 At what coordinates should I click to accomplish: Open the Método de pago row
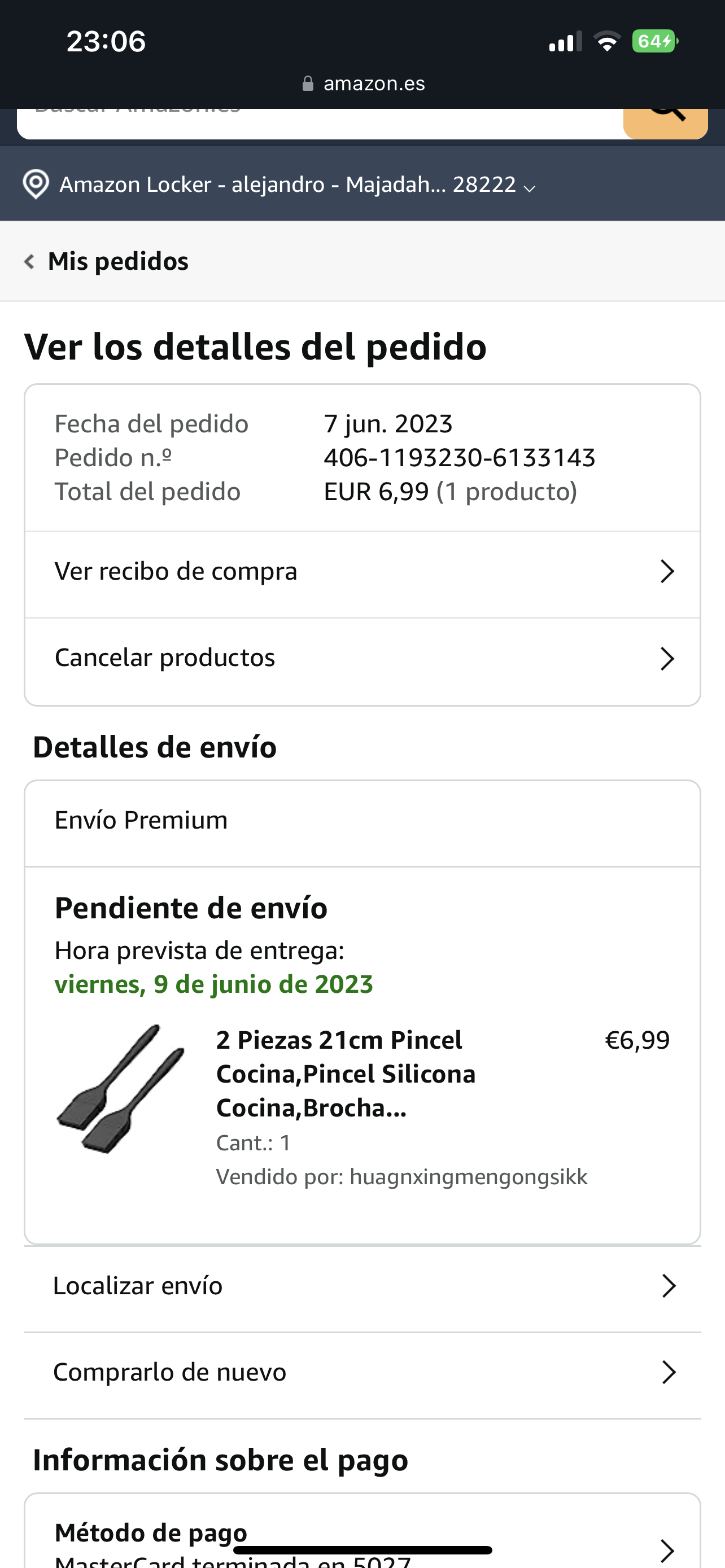pyautogui.click(x=362, y=1540)
